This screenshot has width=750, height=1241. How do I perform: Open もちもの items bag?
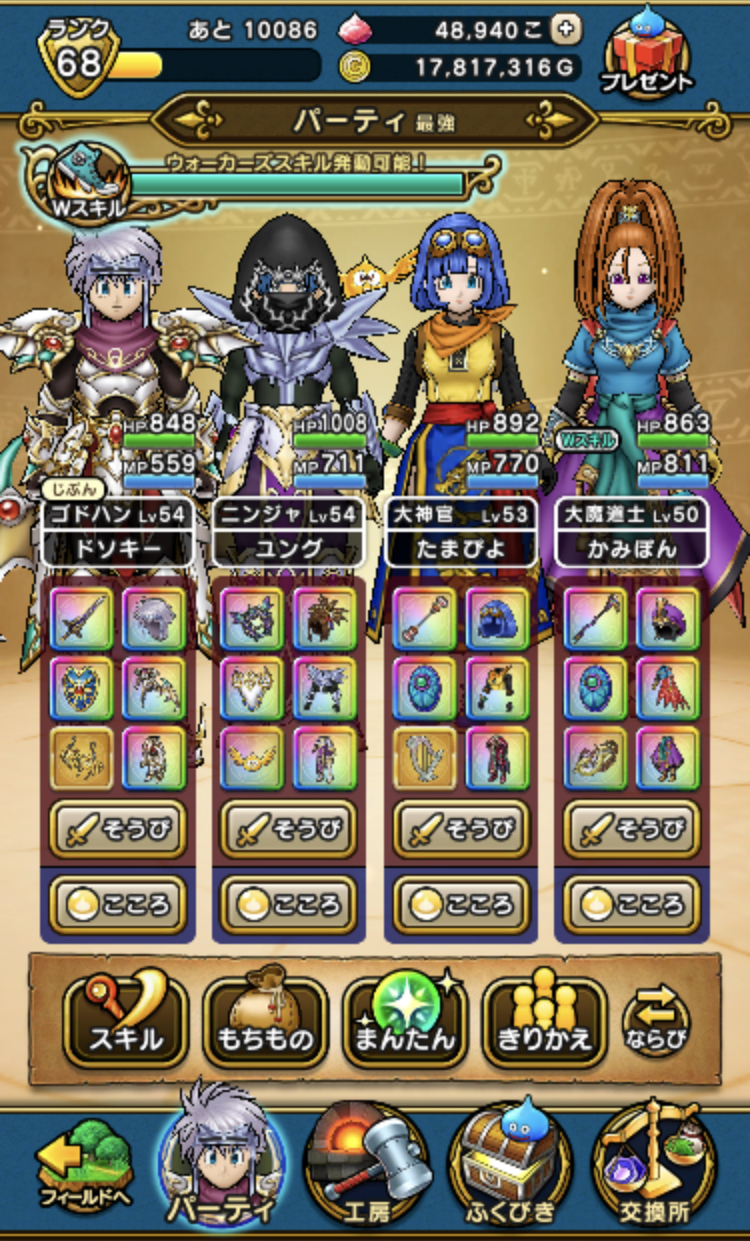point(265,1019)
